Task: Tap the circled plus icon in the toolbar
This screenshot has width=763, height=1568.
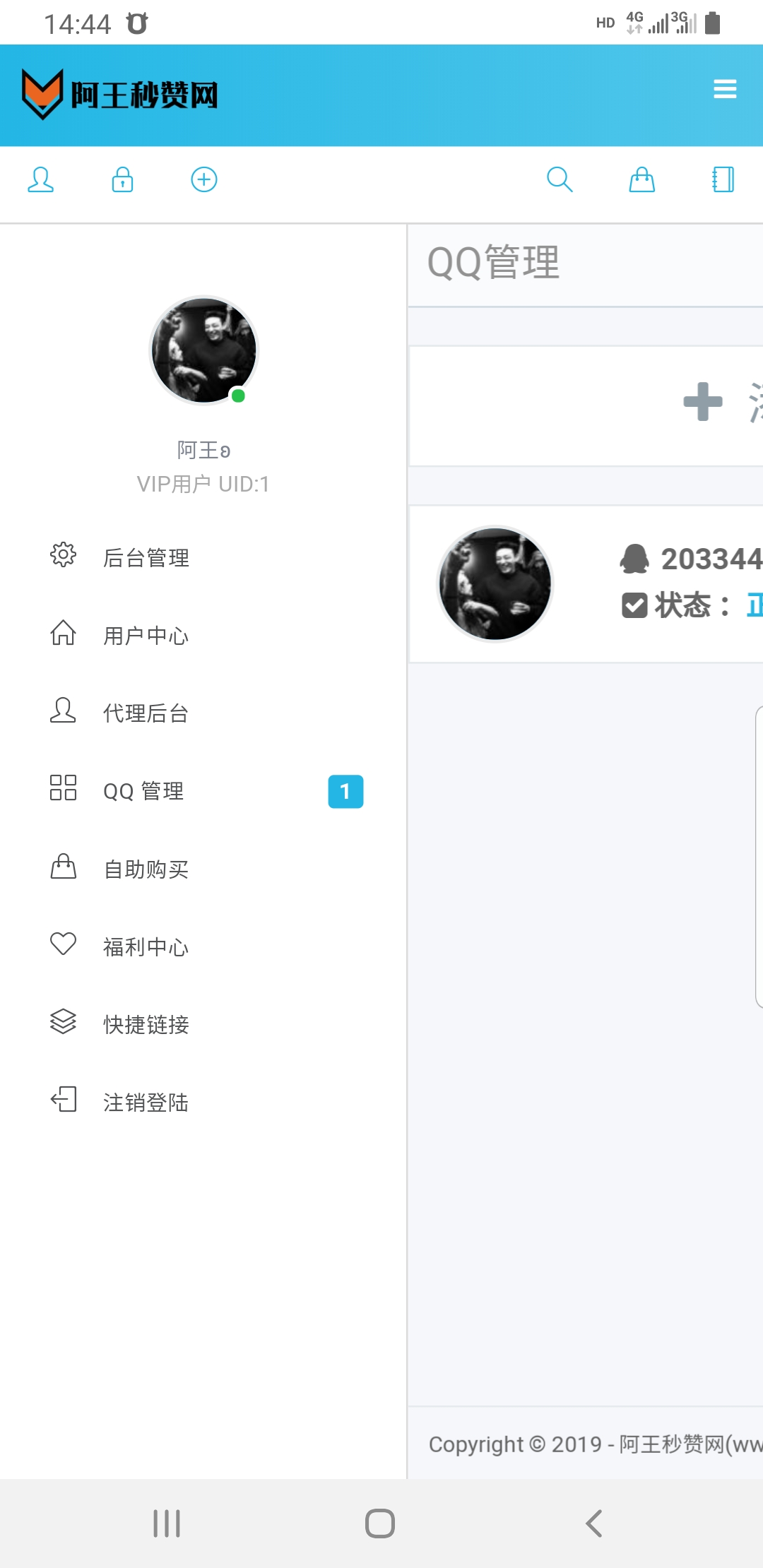Action: coord(204,179)
